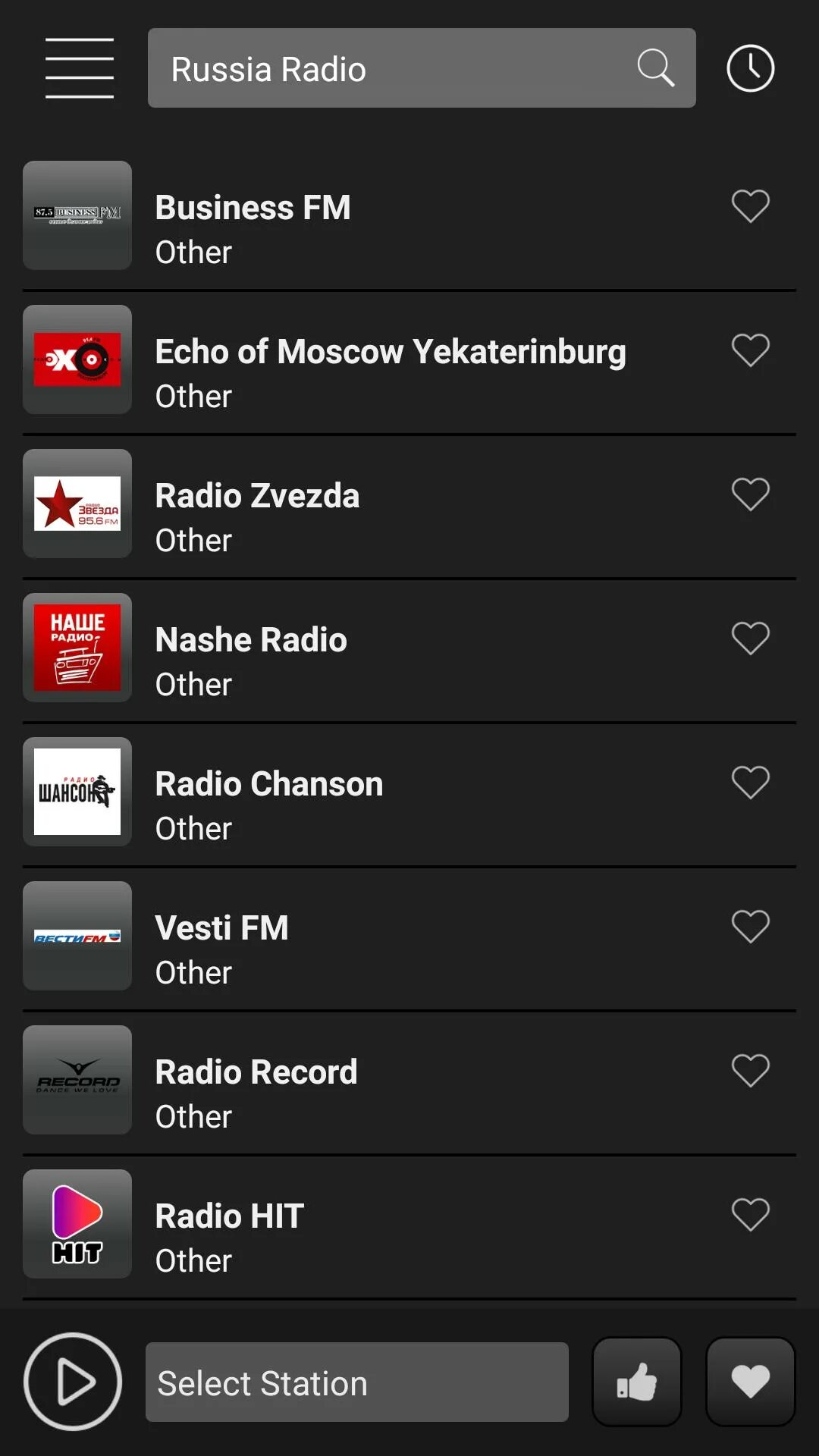Select the Radio Chanson station
The height and width of the screenshot is (1456, 819).
[x=409, y=792]
